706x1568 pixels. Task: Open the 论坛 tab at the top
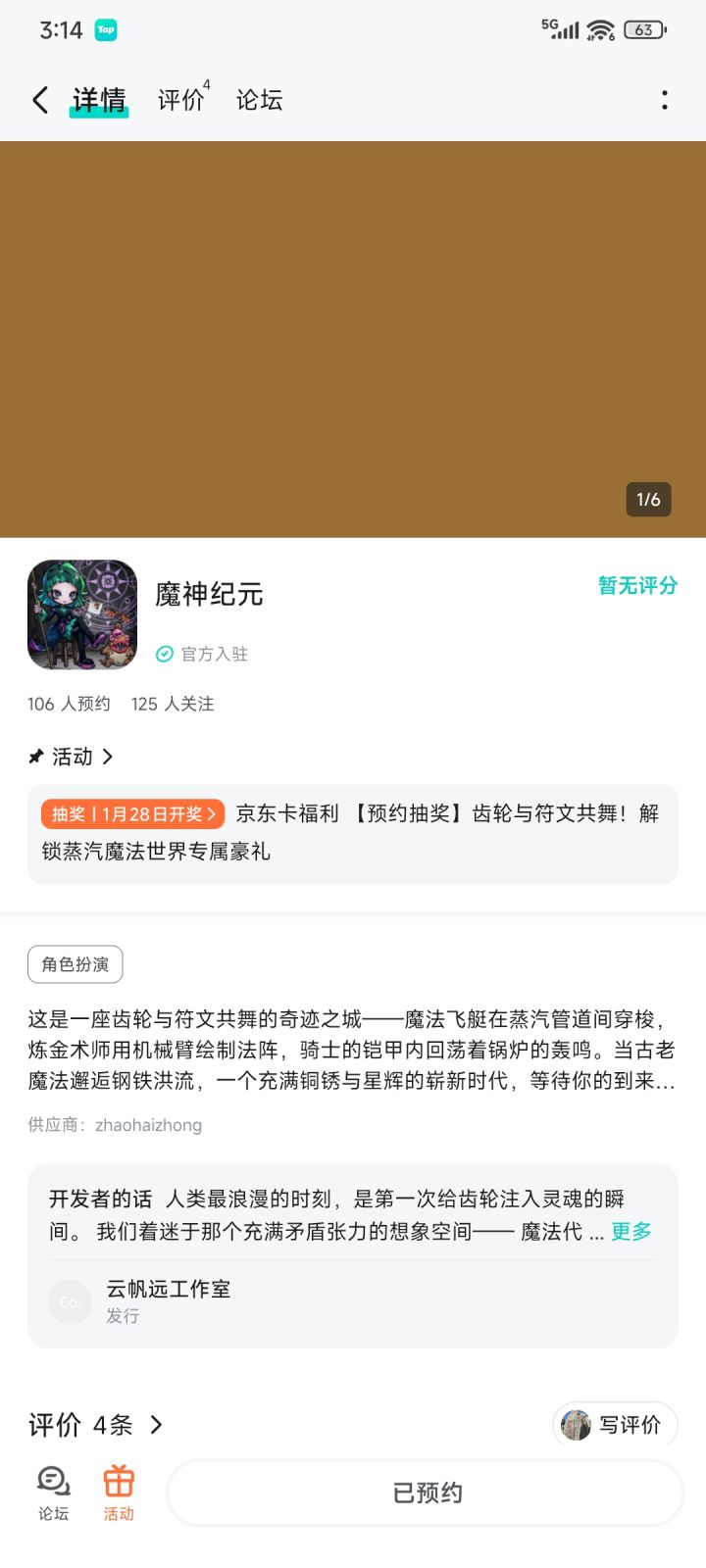(258, 100)
